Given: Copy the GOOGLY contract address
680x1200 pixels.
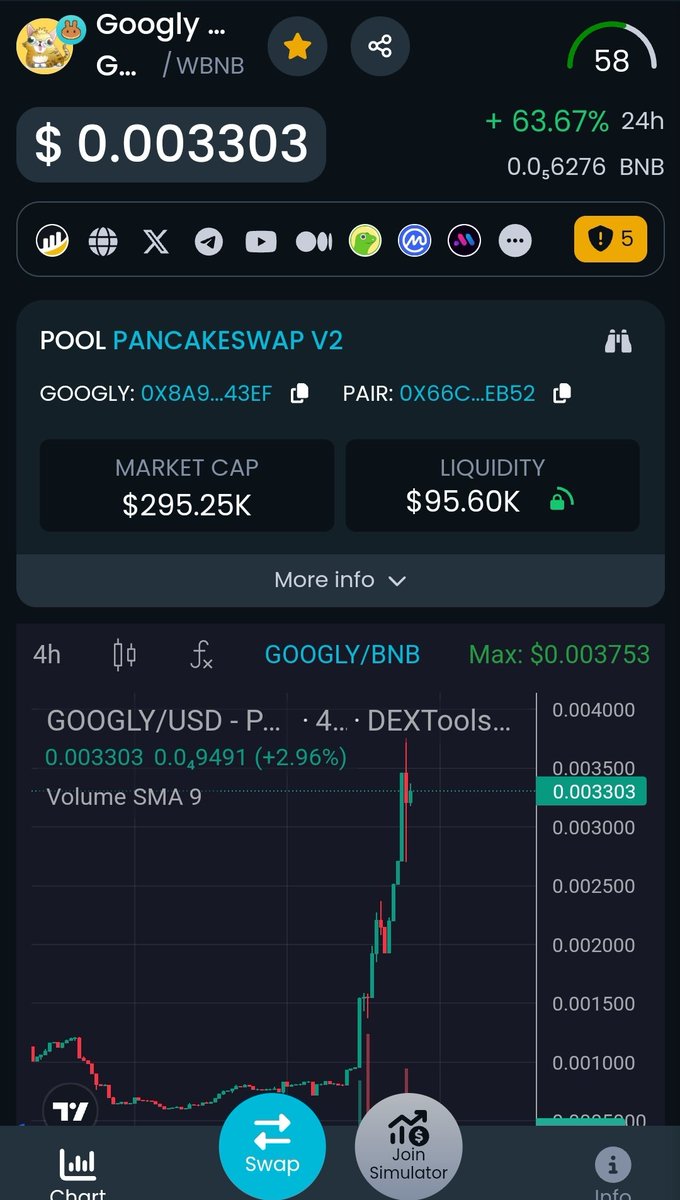Looking at the screenshot, I should [299, 394].
